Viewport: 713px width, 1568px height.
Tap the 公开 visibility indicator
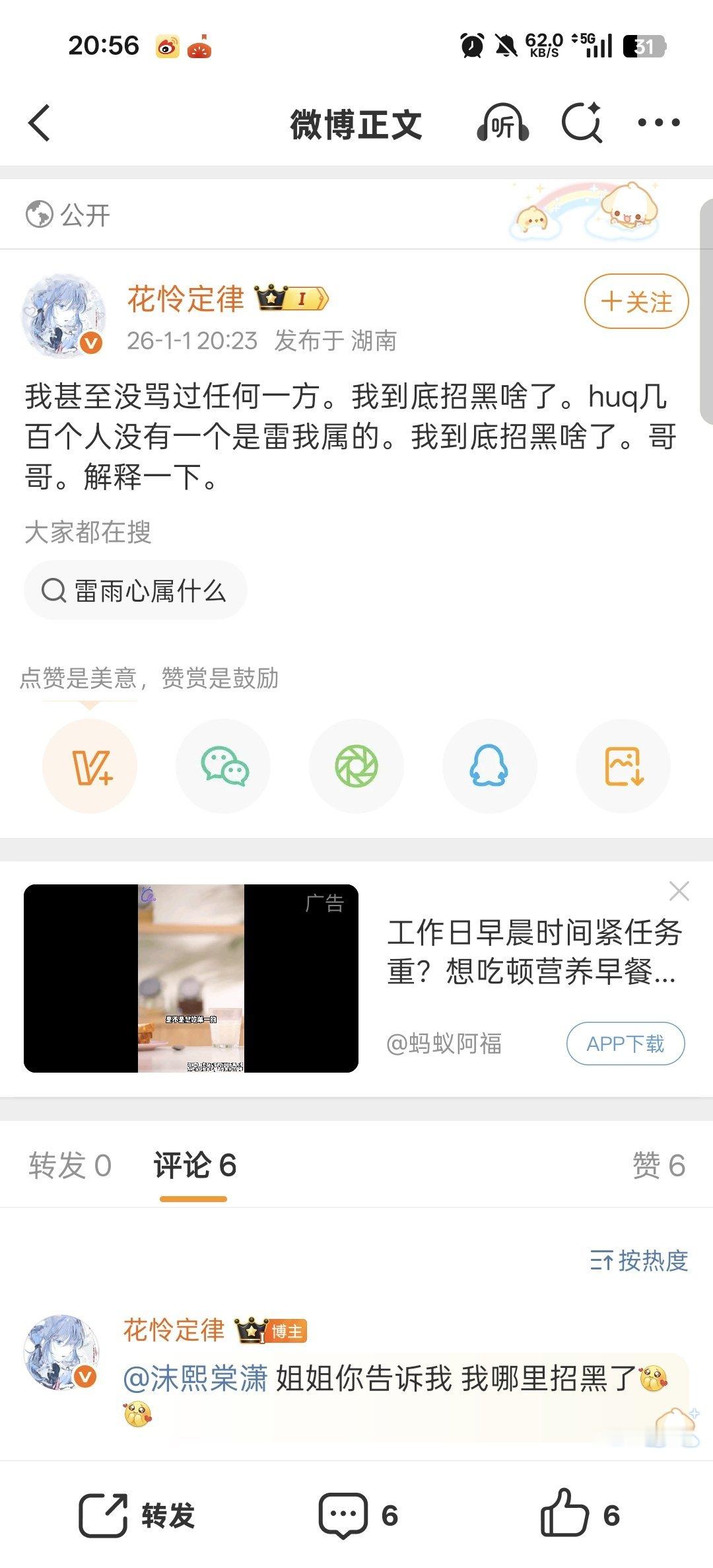tap(66, 213)
